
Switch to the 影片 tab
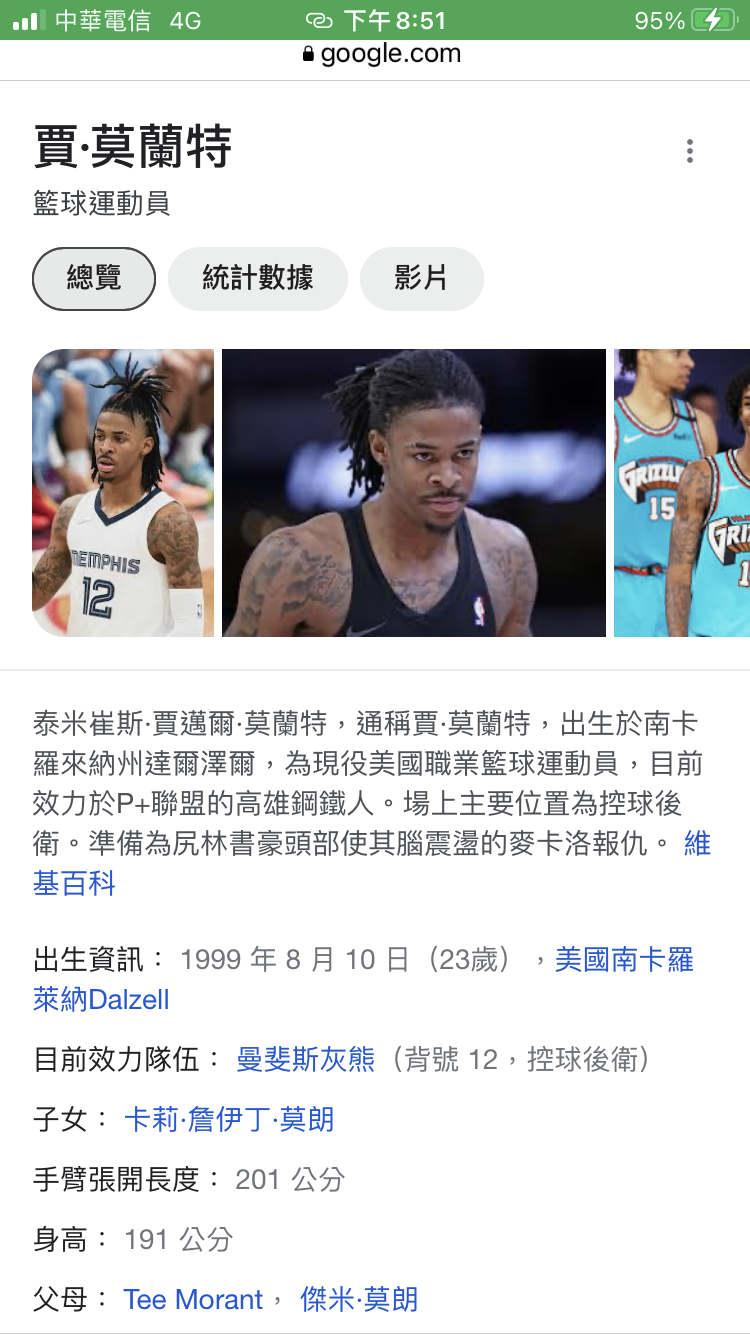(x=421, y=279)
